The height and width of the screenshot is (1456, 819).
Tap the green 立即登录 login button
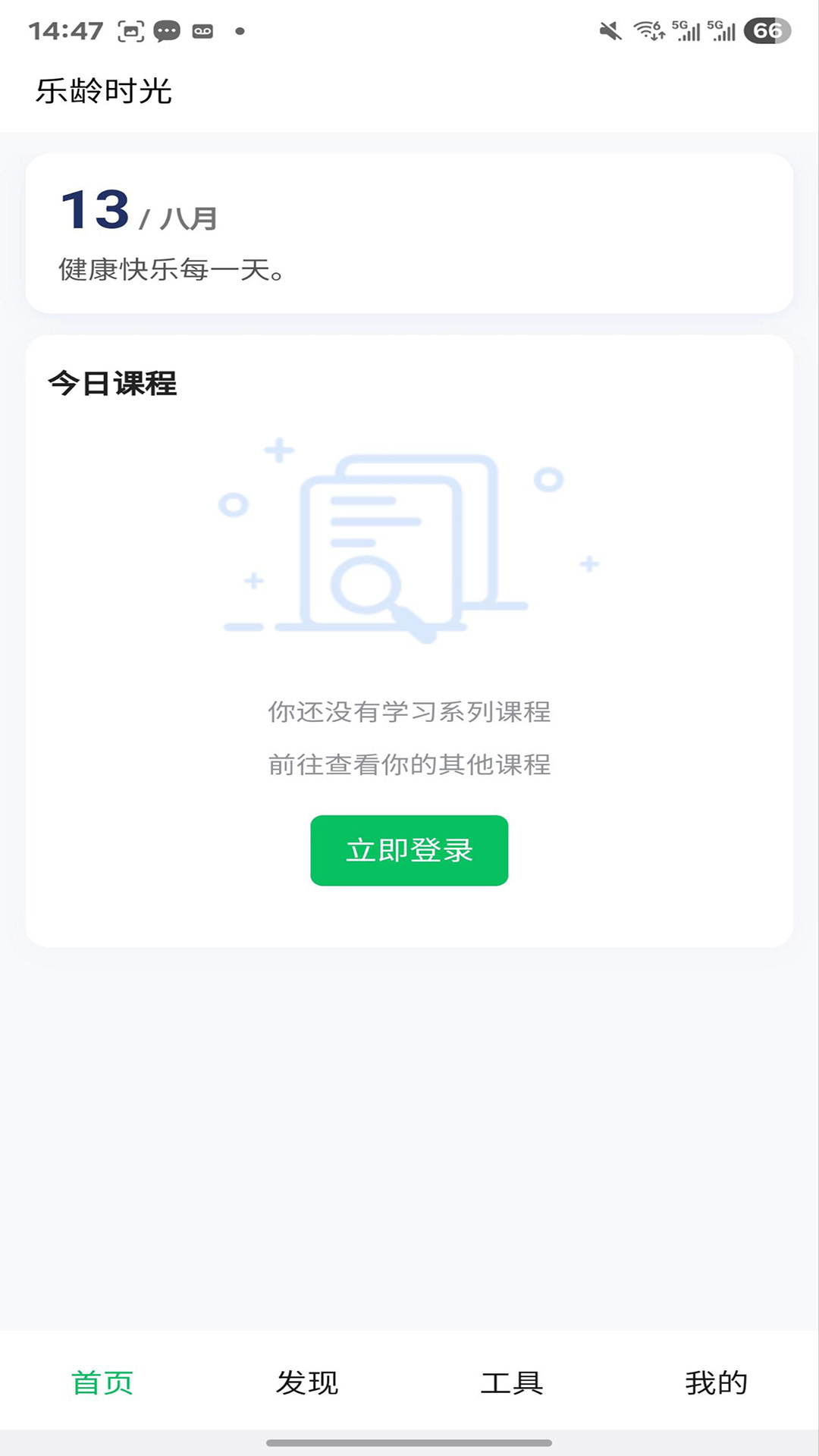pos(409,850)
